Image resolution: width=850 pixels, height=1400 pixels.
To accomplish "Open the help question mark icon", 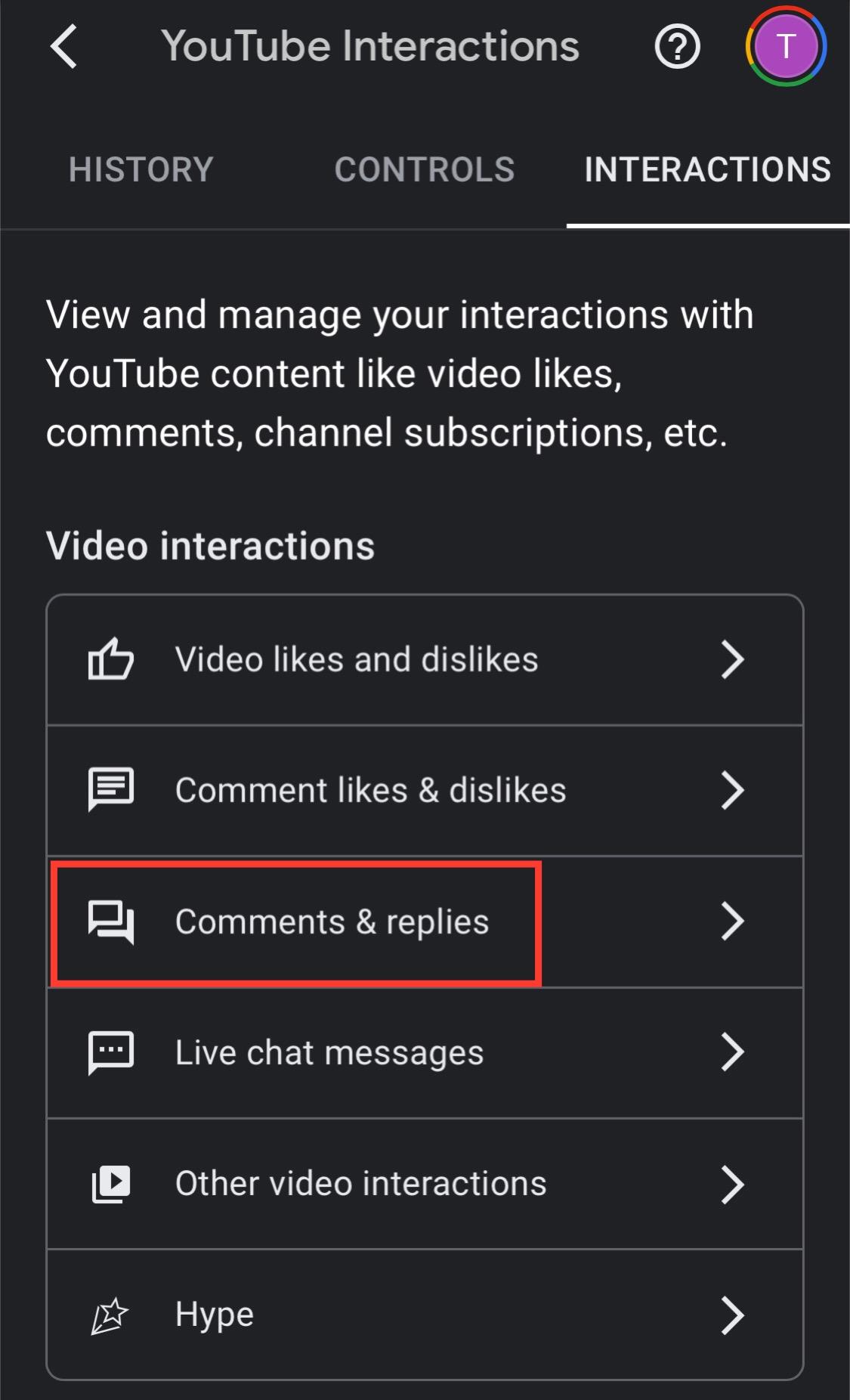I will [x=677, y=47].
